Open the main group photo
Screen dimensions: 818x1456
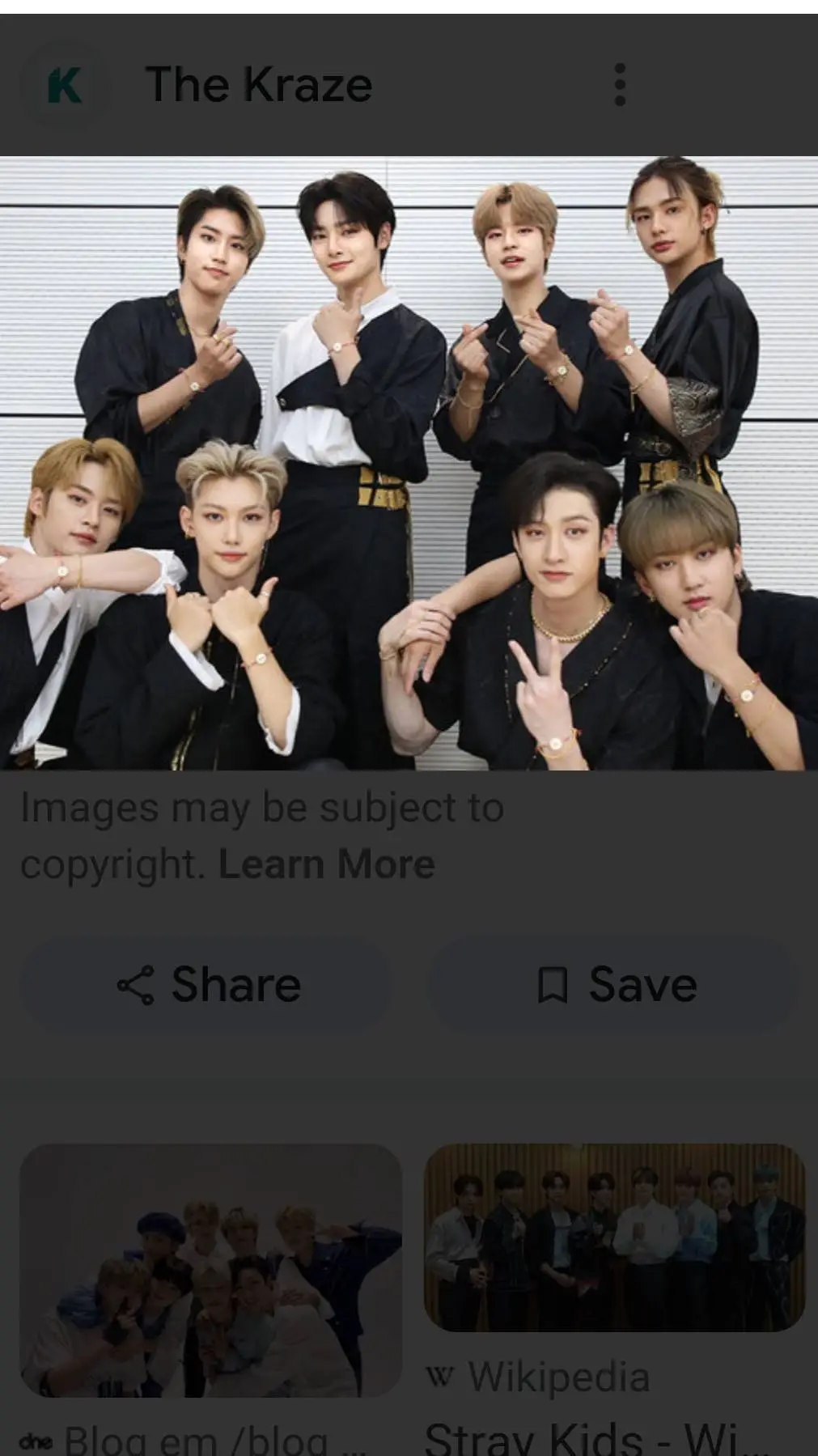pyautogui.click(x=409, y=463)
